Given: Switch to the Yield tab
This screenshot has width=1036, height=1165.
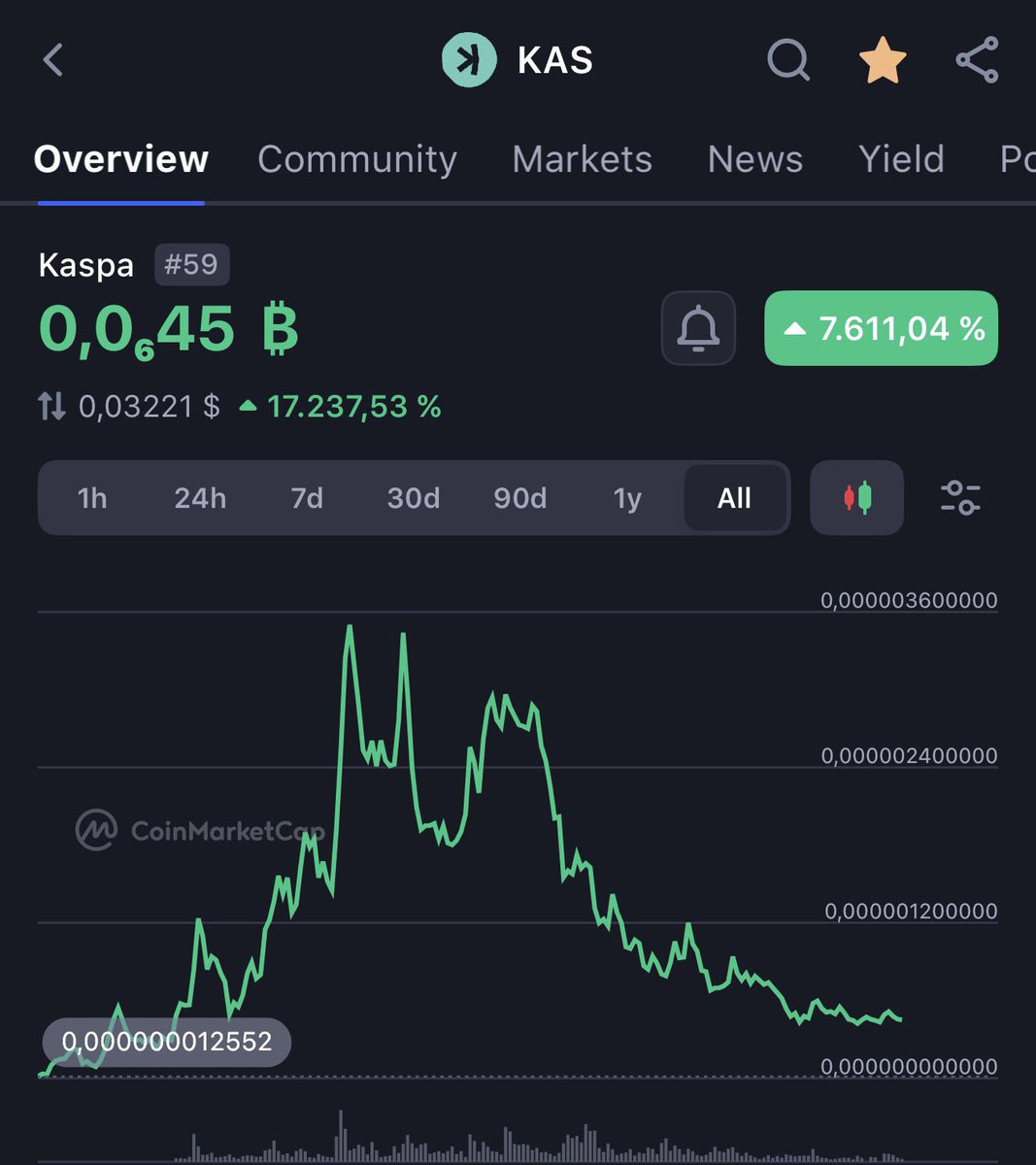Looking at the screenshot, I should coord(901,159).
